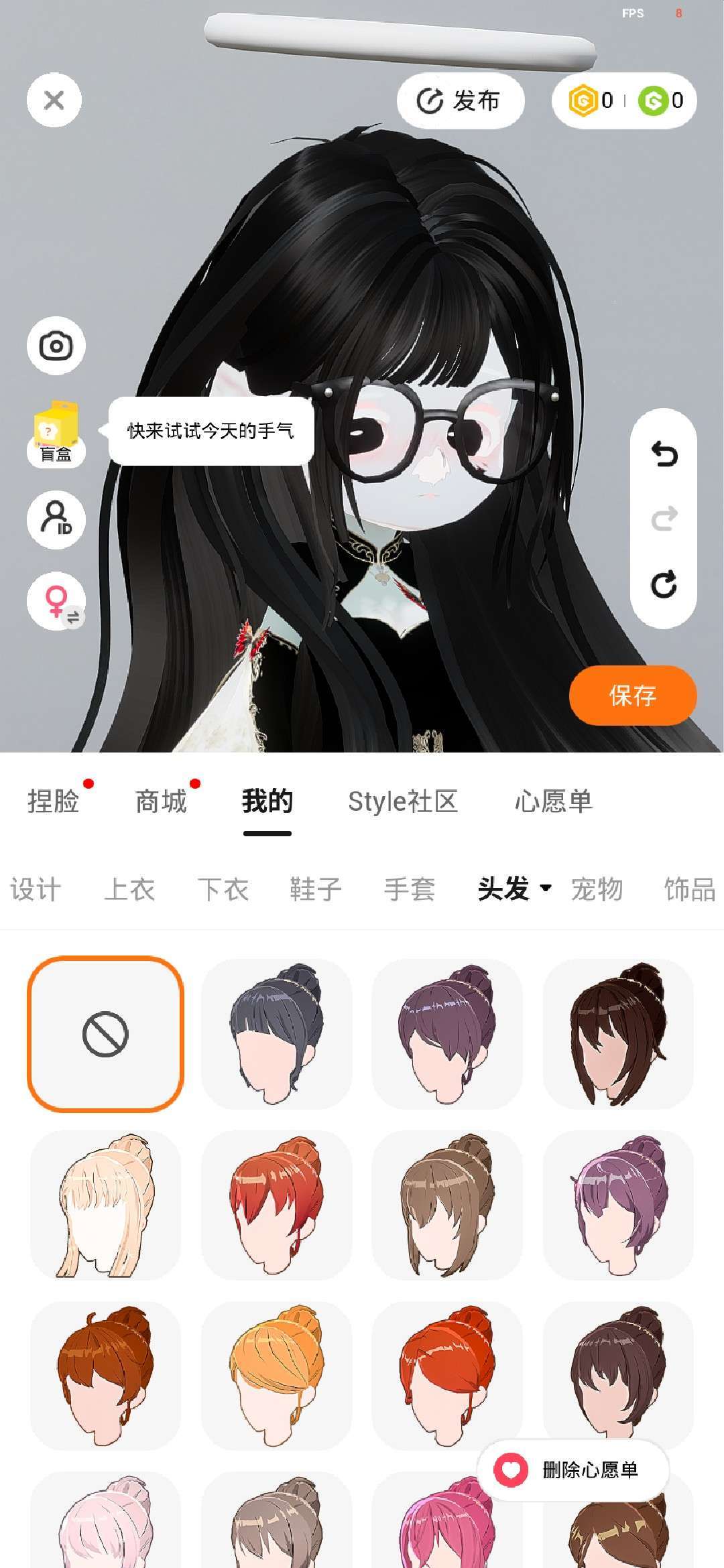
Task: Tap the 发布 publish button
Action: [460, 101]
